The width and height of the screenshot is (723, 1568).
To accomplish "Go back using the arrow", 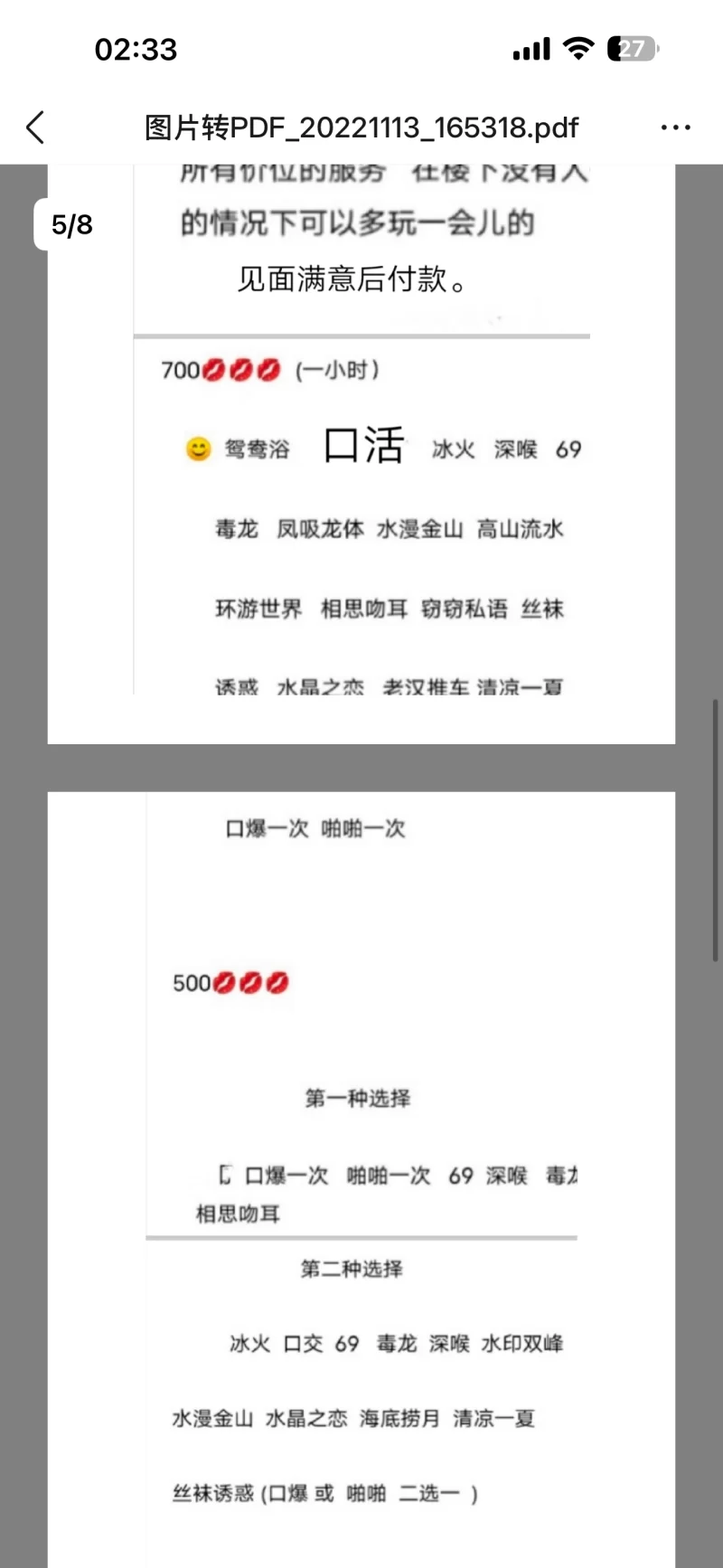I will [35, 128].
